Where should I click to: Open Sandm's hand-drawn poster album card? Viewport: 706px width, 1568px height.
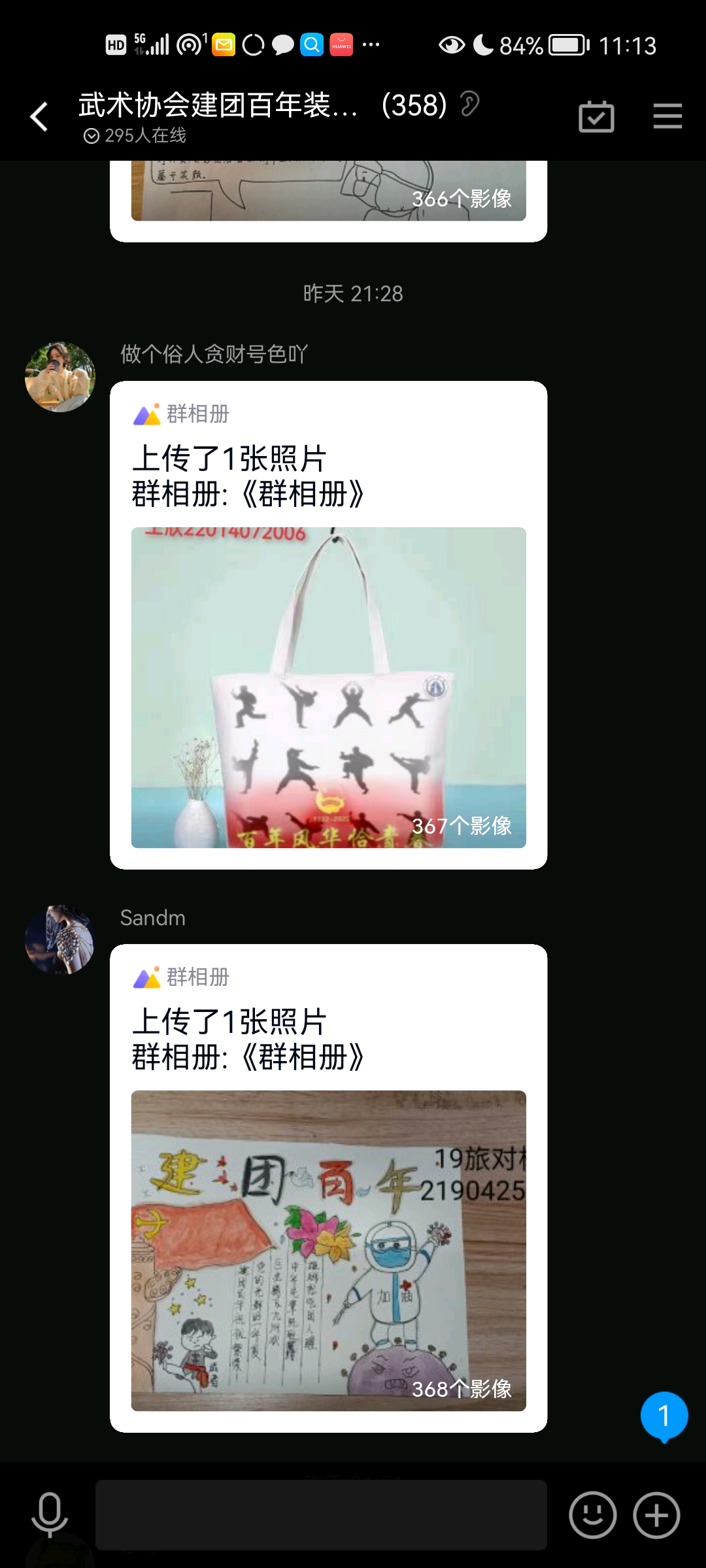coord(328,1250)
